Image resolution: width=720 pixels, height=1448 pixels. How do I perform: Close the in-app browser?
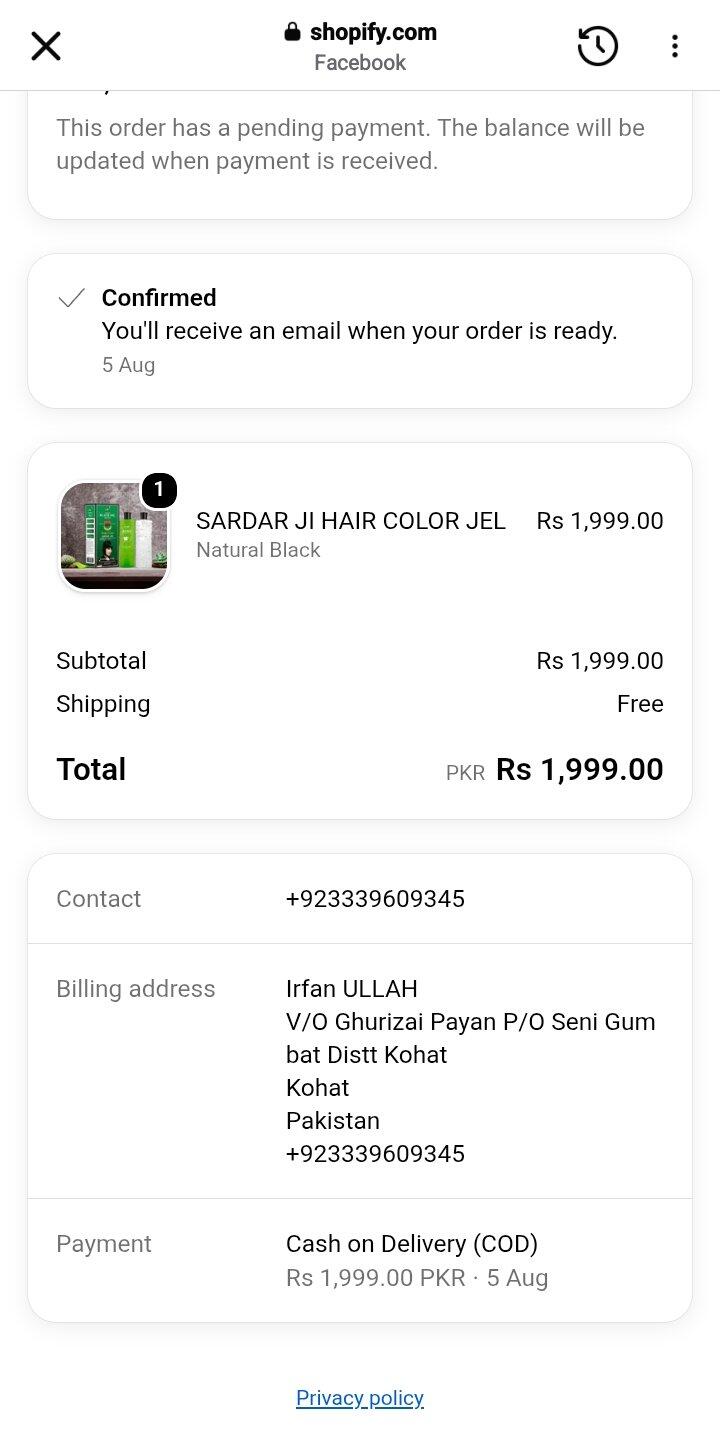[x=46, y=46]
